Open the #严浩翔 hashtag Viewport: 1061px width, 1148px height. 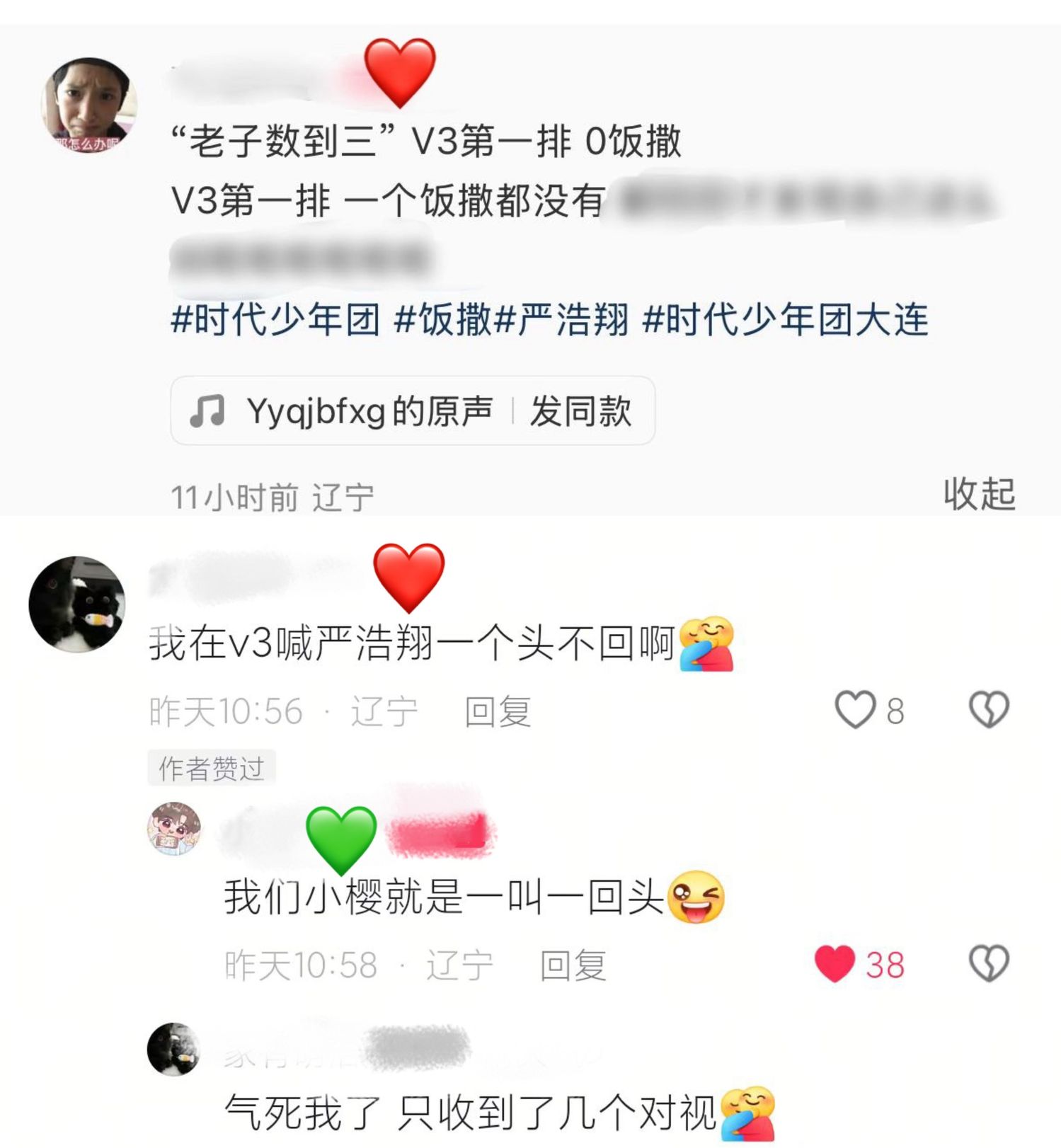point(561,320)
